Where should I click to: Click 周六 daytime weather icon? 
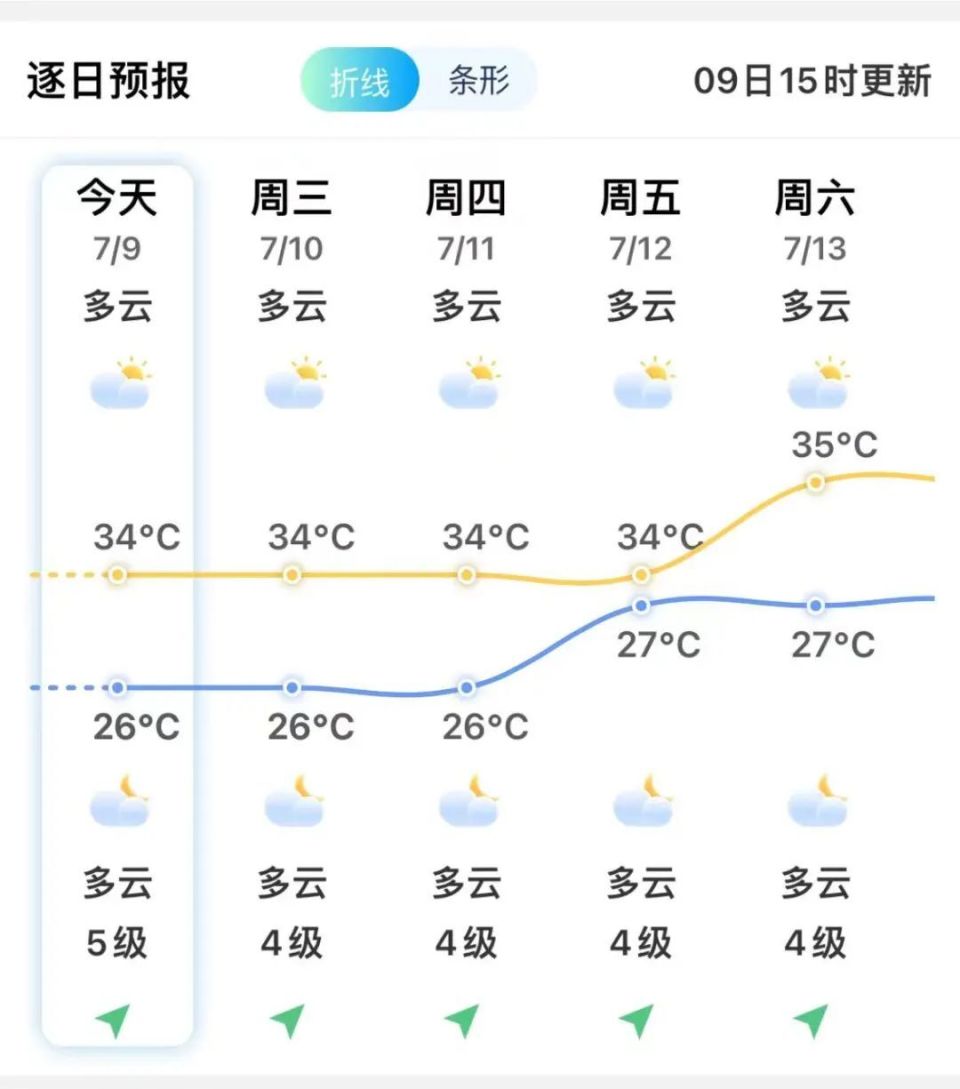tap(816, 381)
